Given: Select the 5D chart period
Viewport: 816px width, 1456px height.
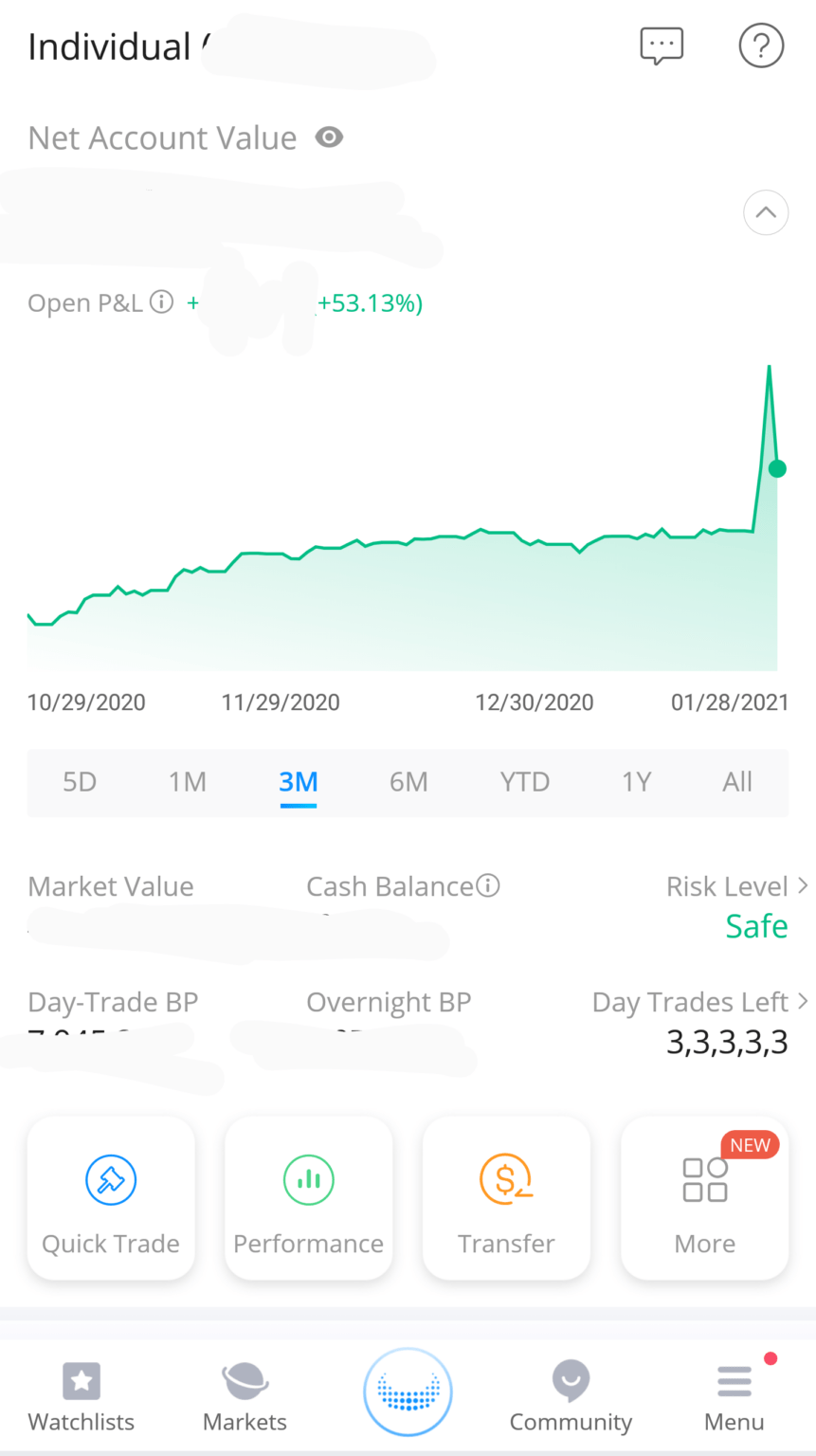Looking at the screenshot, I should (x=80, y=782).
